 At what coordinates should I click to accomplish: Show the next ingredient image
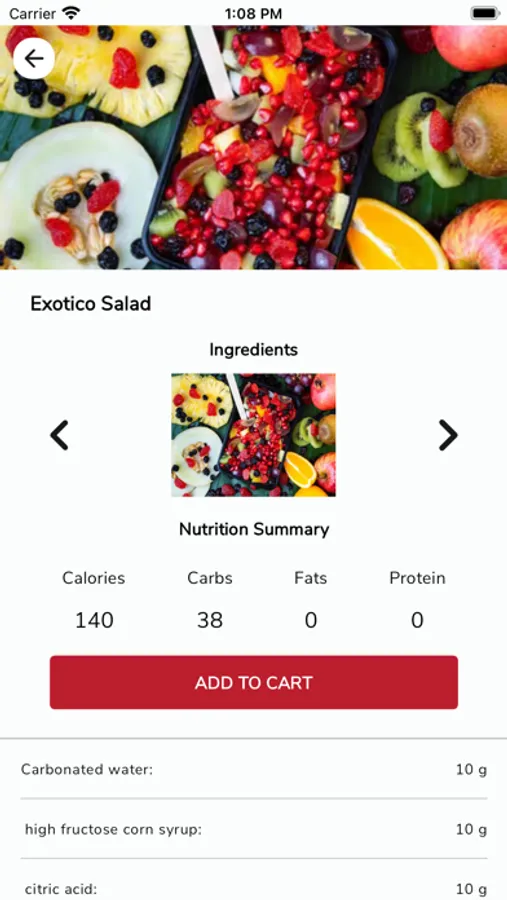pos(448,435)
